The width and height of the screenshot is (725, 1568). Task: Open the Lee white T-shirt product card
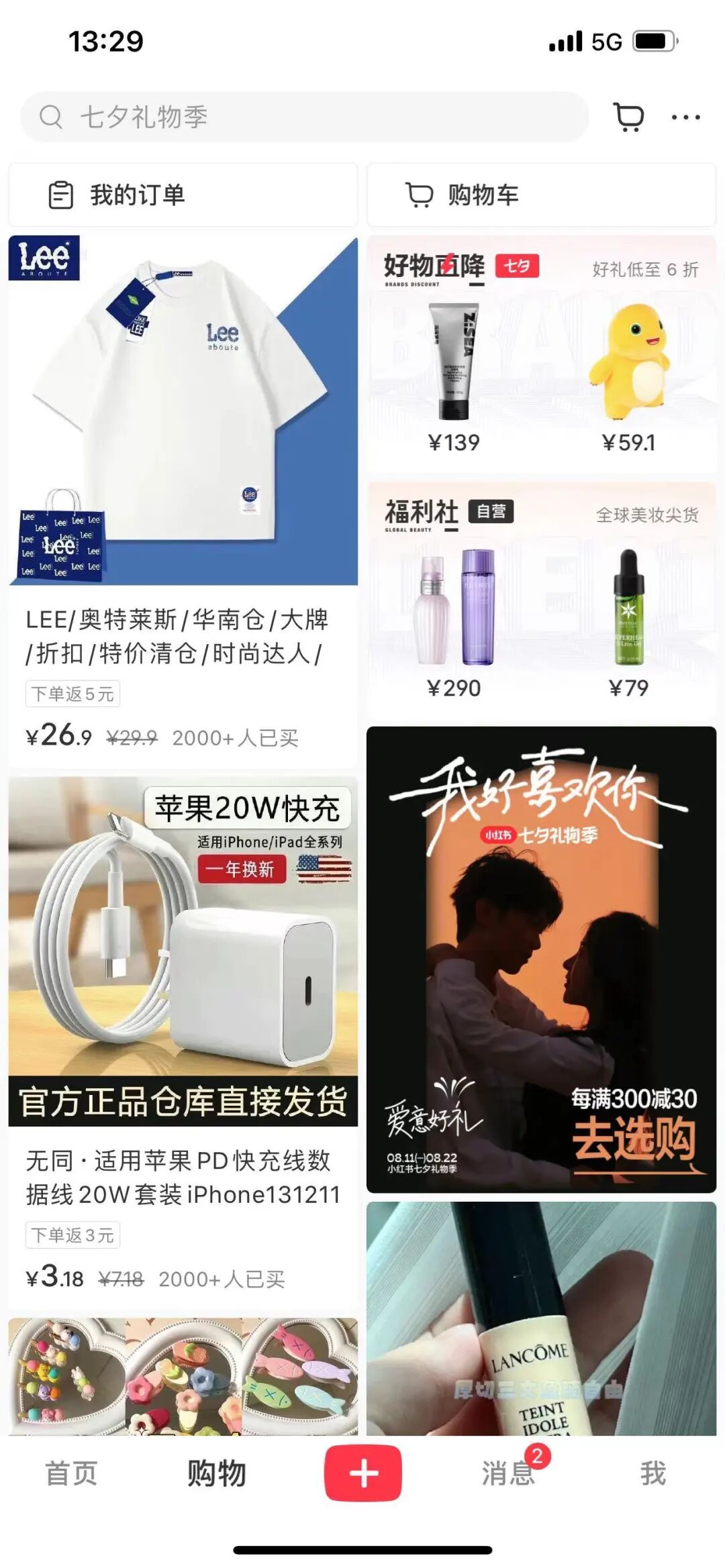pyautogui.click(x=183, y=501)
